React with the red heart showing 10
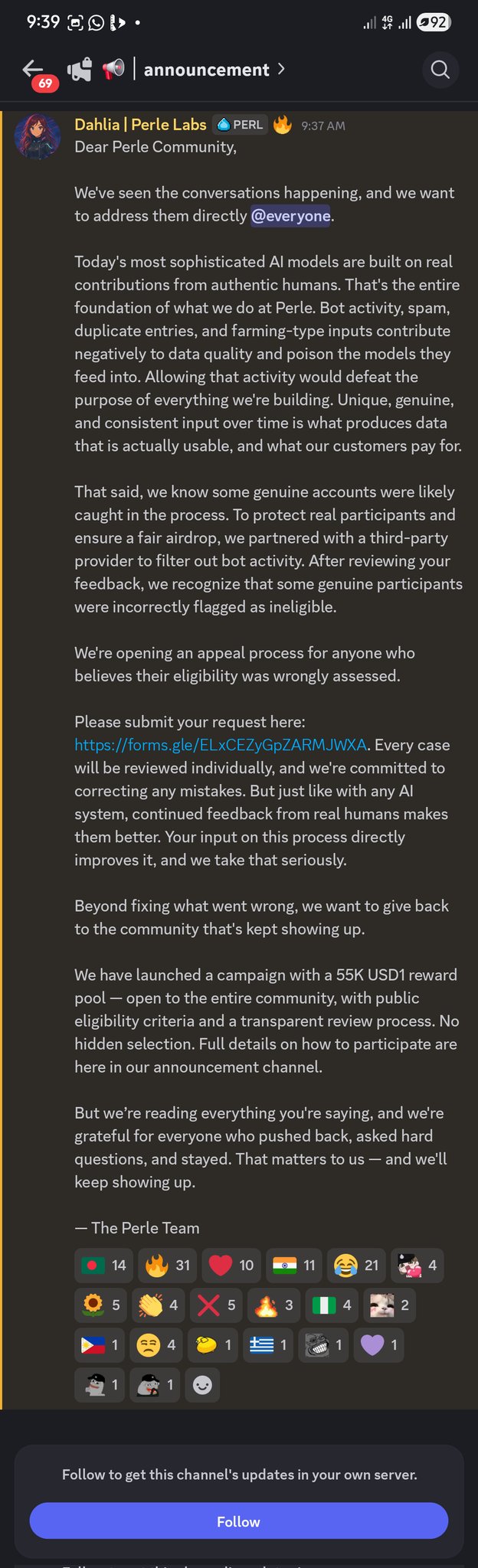 point(231,1265)
